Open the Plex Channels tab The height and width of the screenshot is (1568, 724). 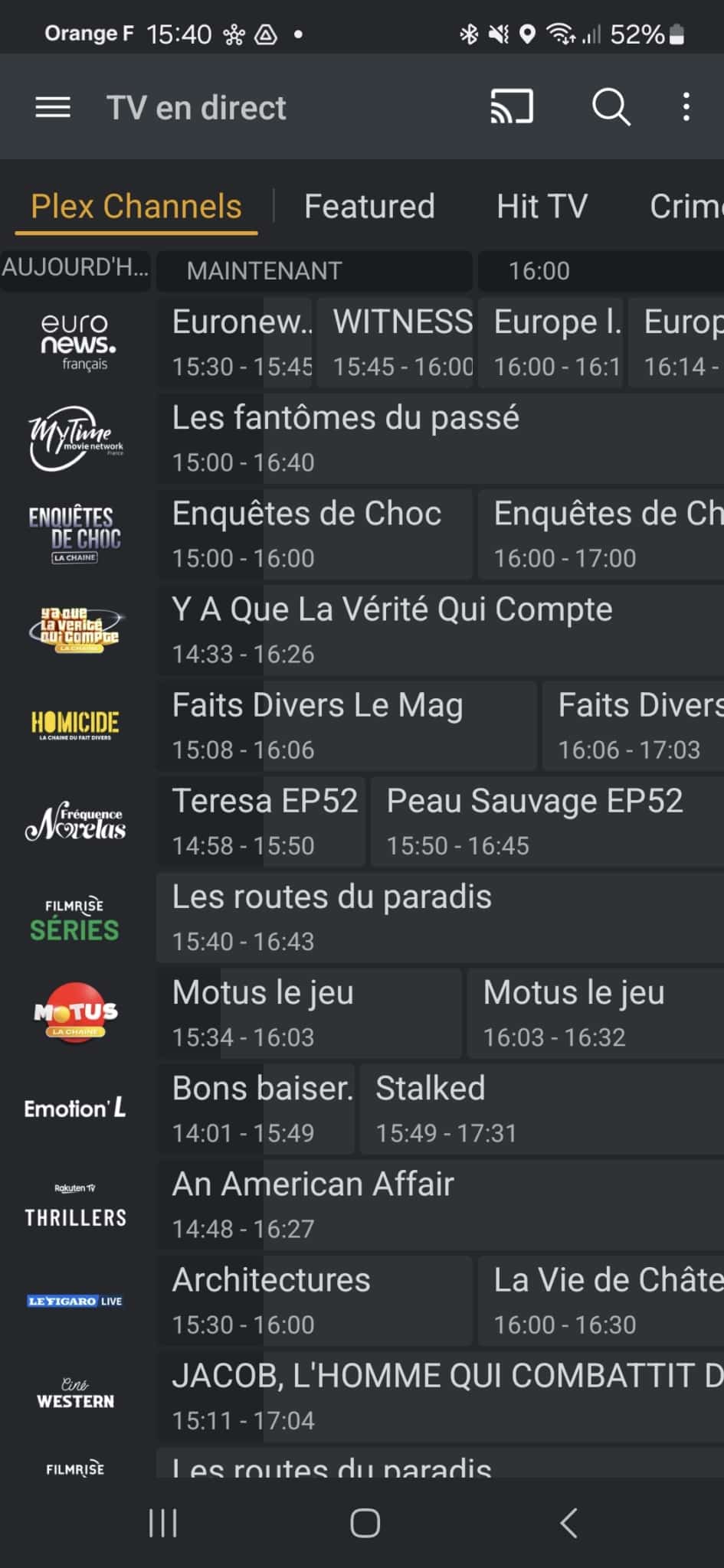click(135, 206)
